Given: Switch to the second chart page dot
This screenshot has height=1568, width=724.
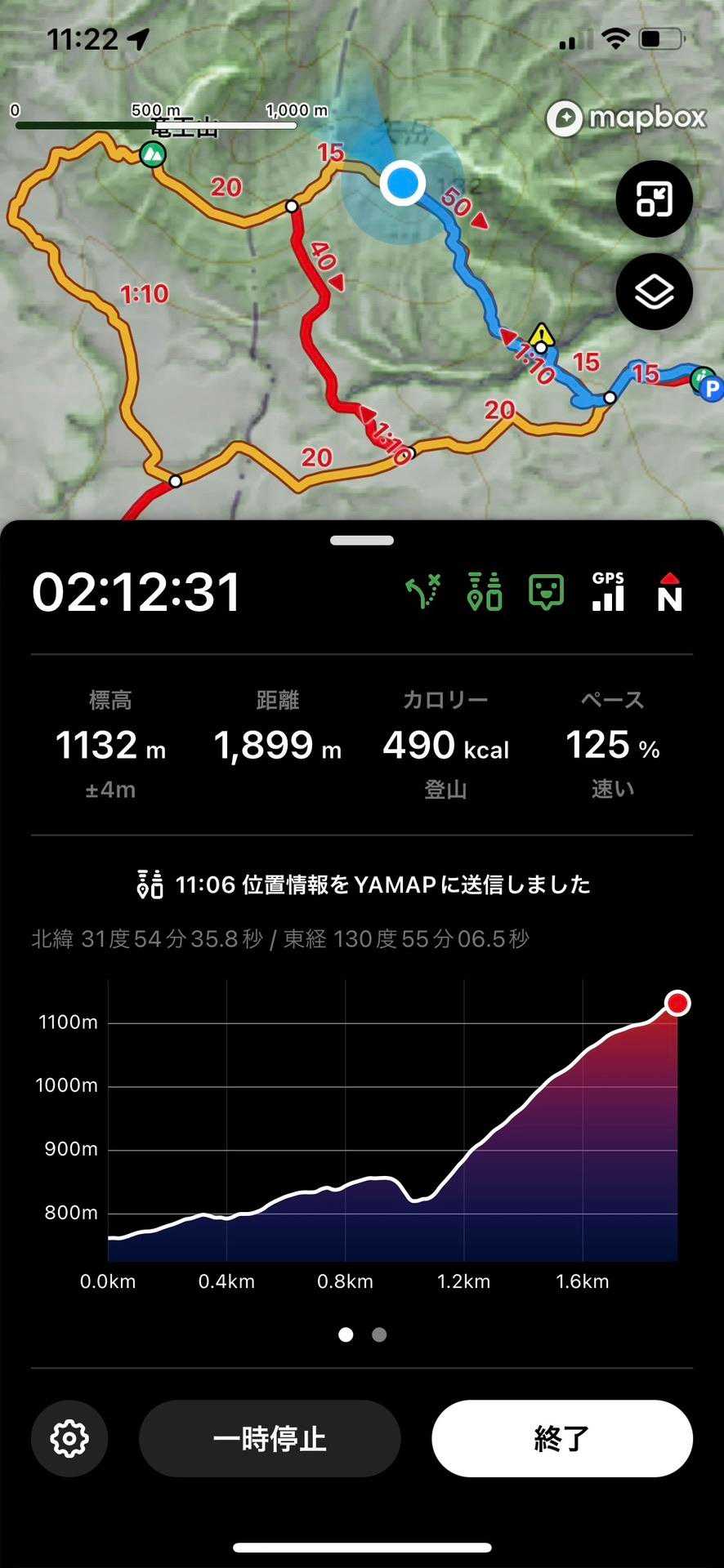Looking at the screenshot, I should point(379,1334).
